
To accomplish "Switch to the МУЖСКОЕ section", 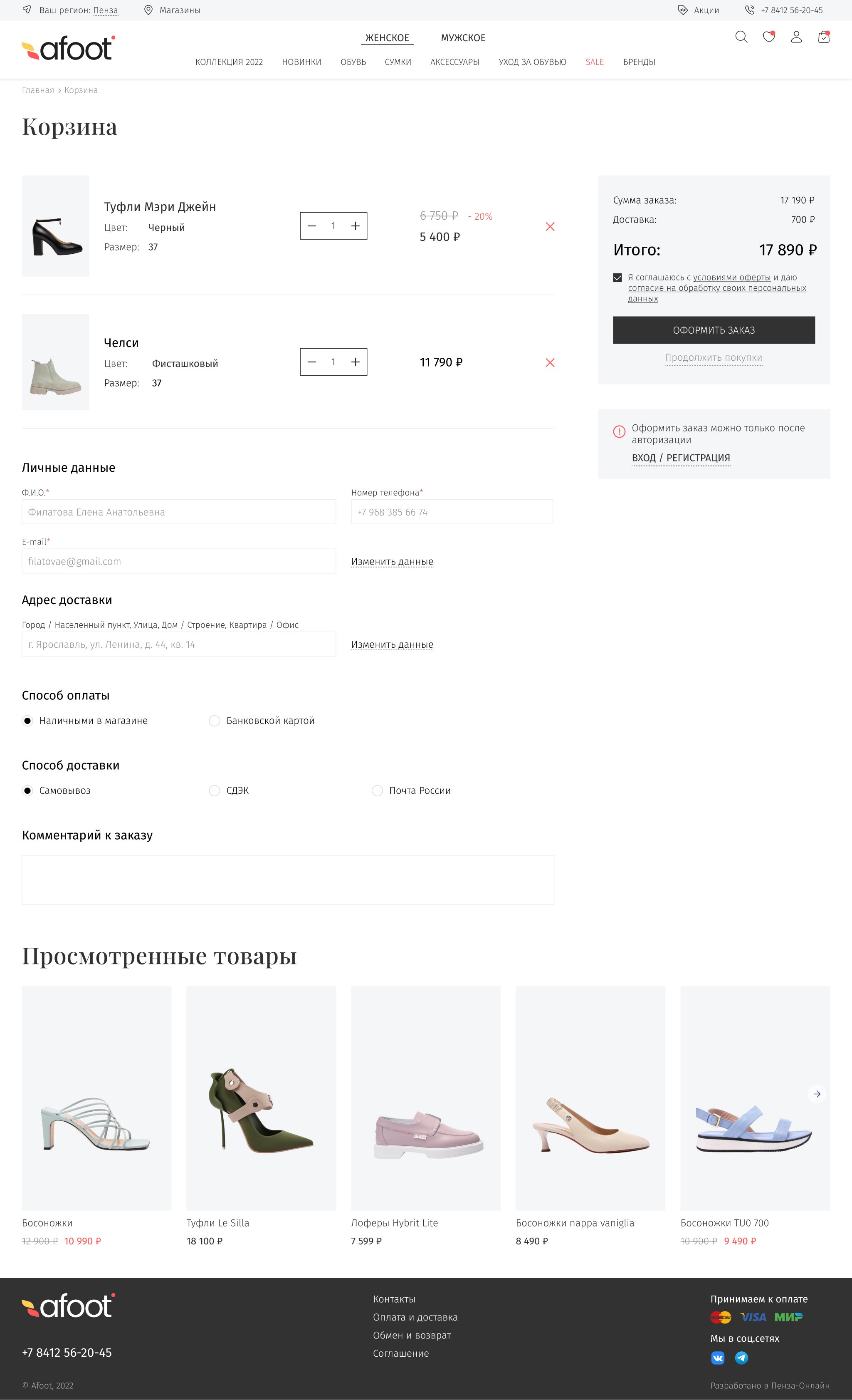I will pos(463,38).
